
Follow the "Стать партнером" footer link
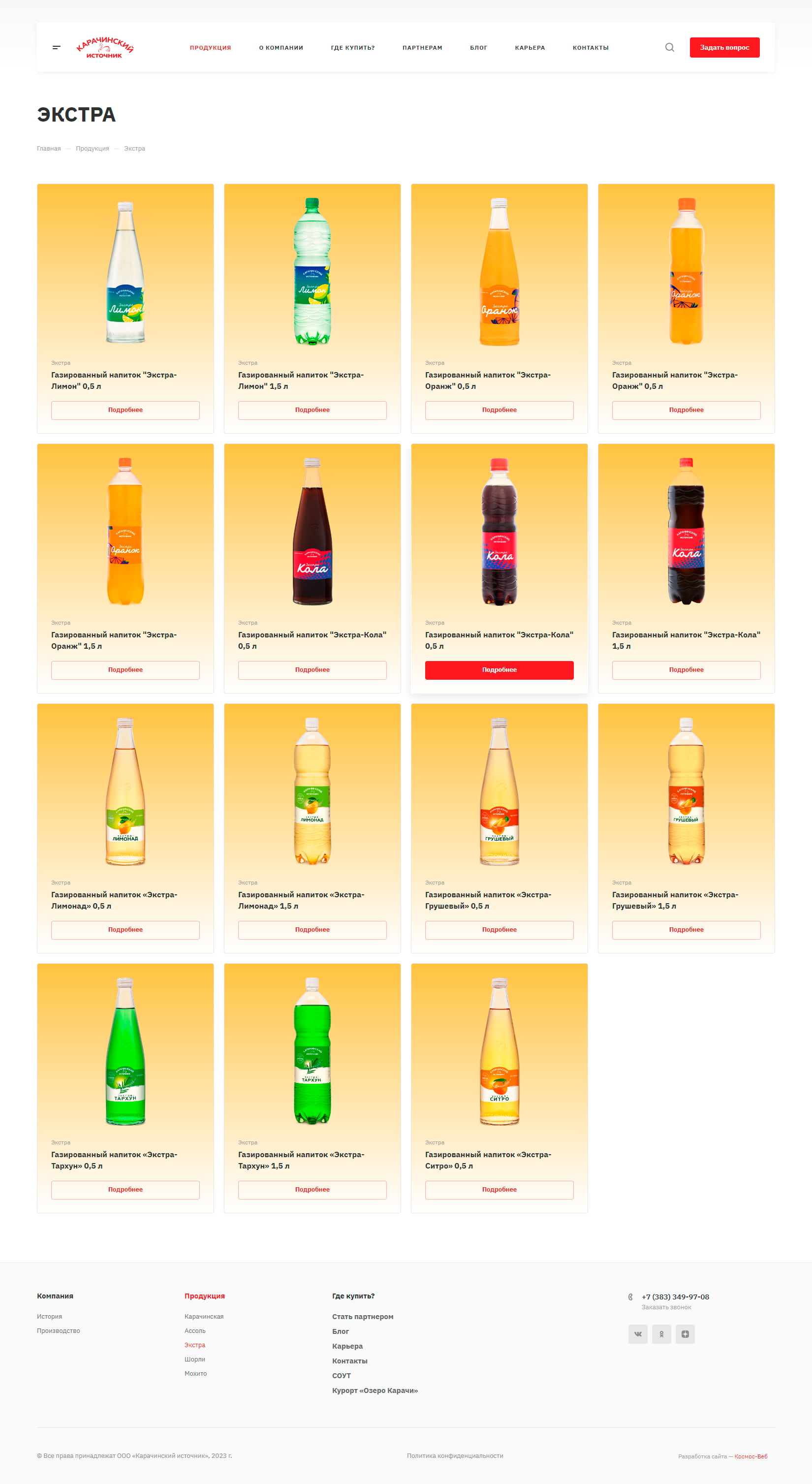point(362,1316)
